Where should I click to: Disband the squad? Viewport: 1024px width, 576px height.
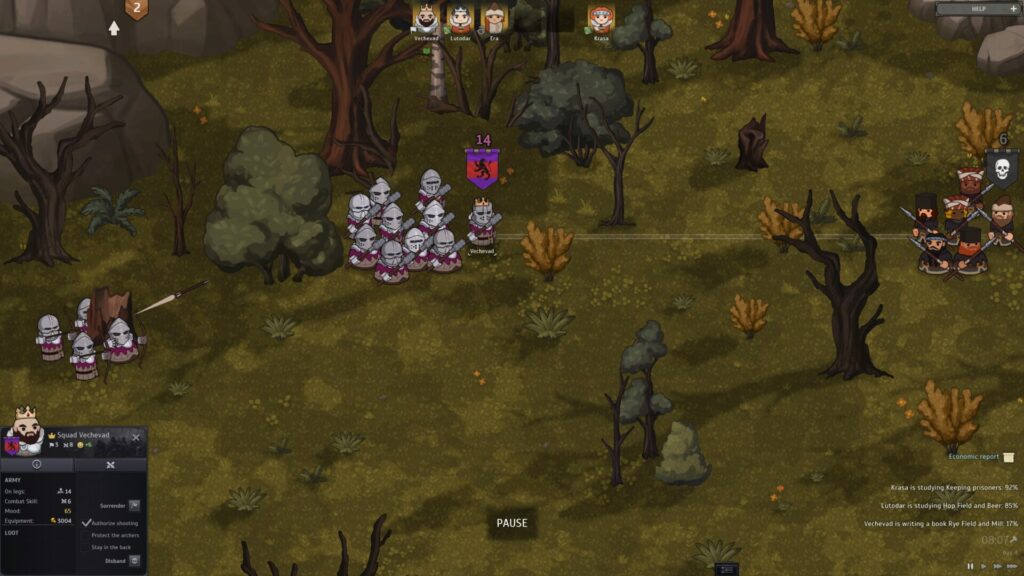[134, 561]
